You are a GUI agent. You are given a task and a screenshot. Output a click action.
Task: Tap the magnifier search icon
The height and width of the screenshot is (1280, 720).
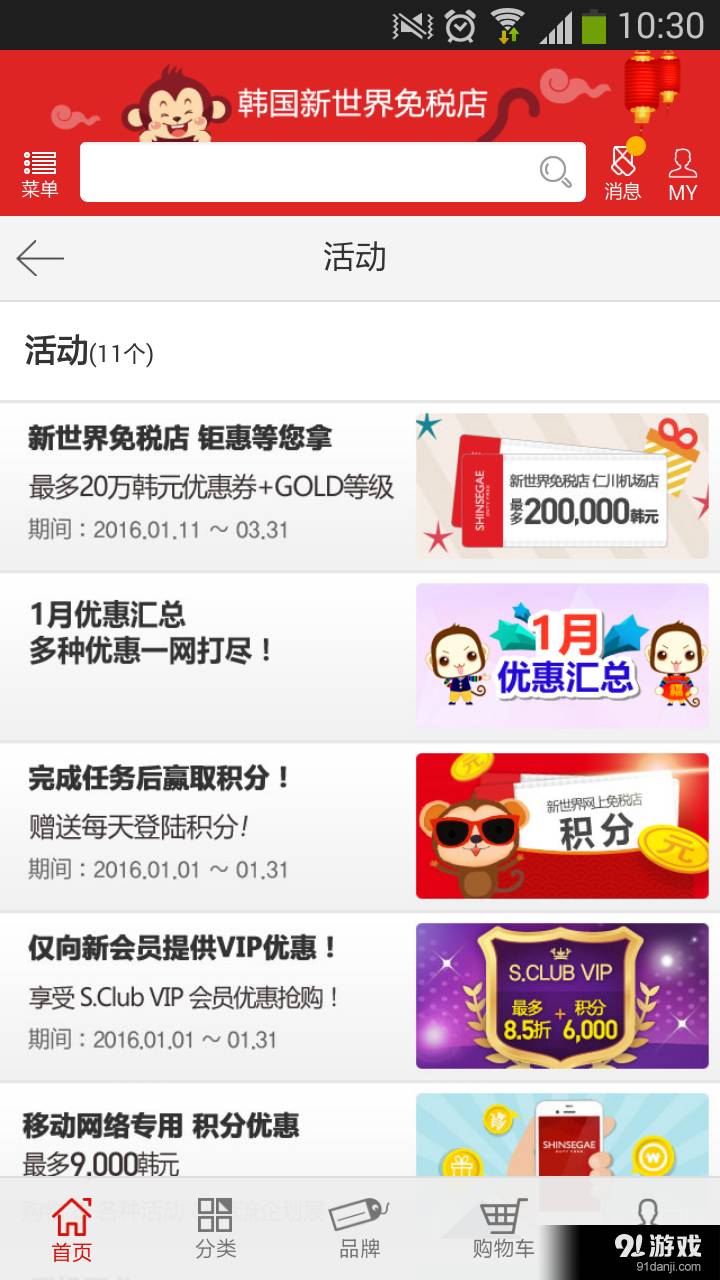click(555, 172)
